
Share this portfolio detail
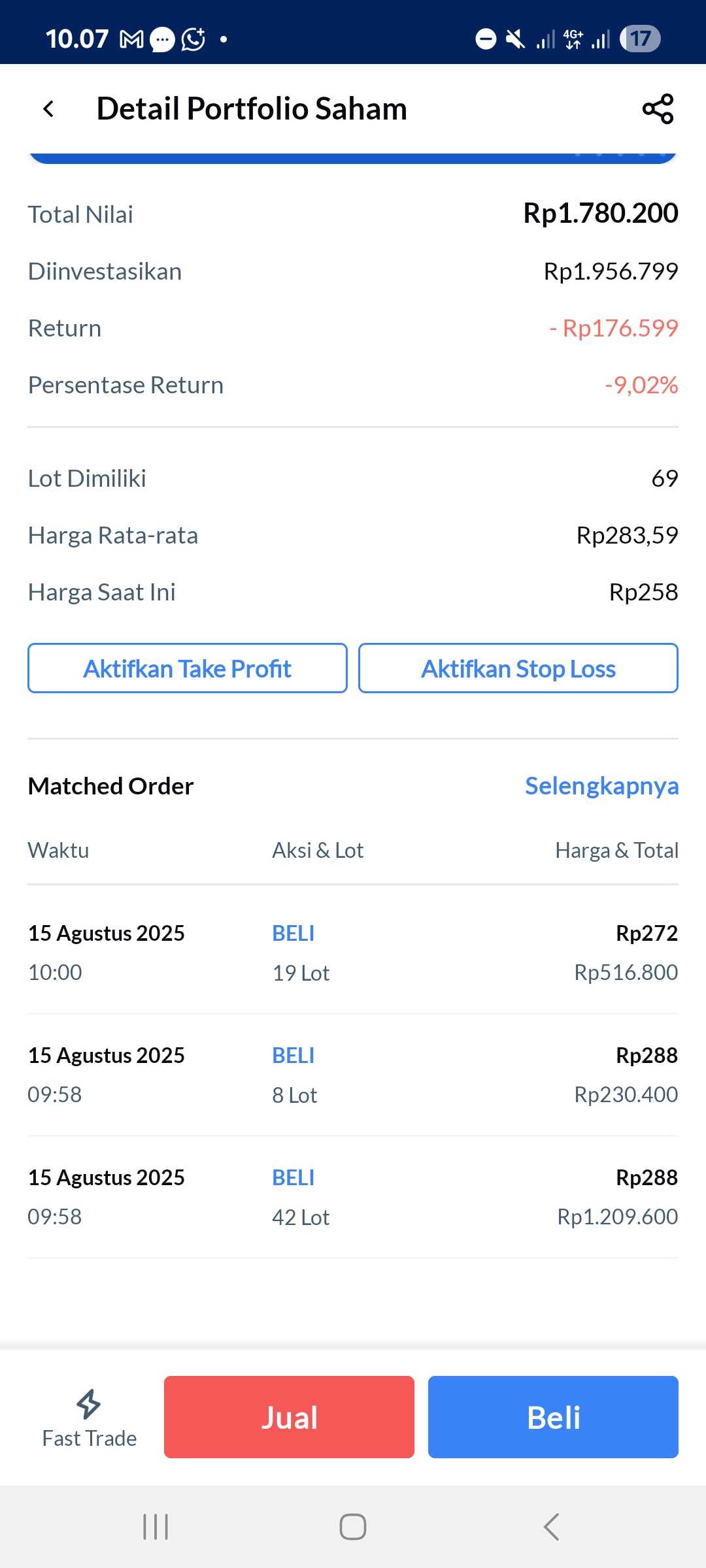point(658,108)
